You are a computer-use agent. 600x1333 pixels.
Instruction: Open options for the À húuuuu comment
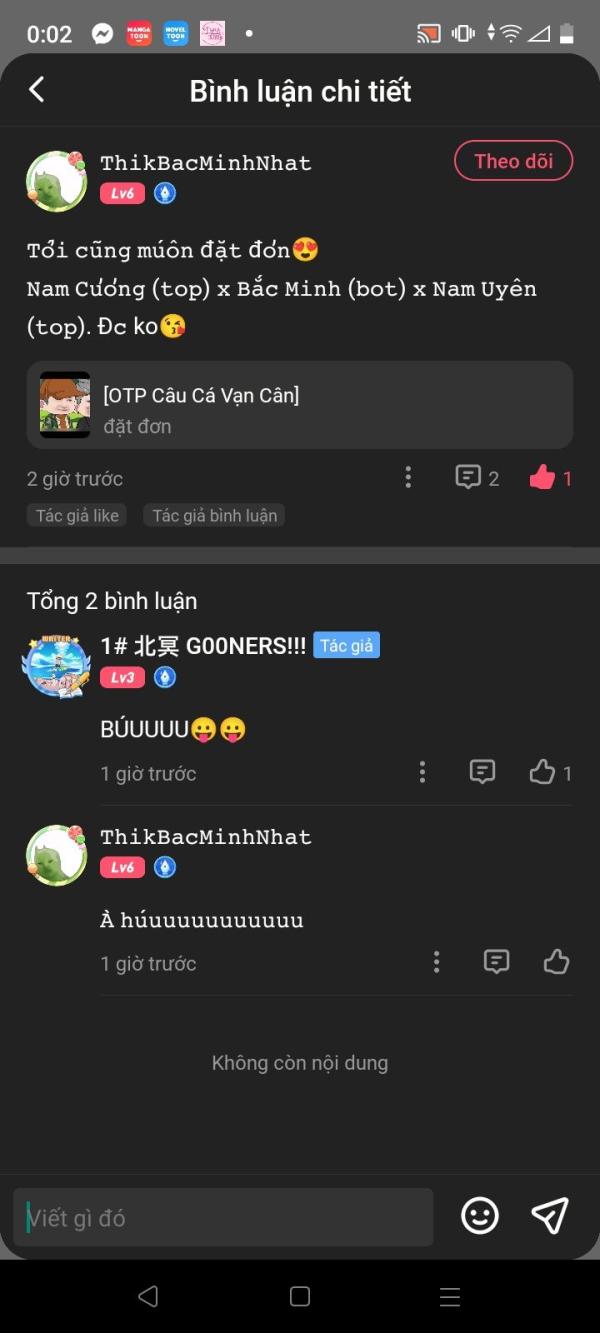pyautogui.click(x=436, y=962)
